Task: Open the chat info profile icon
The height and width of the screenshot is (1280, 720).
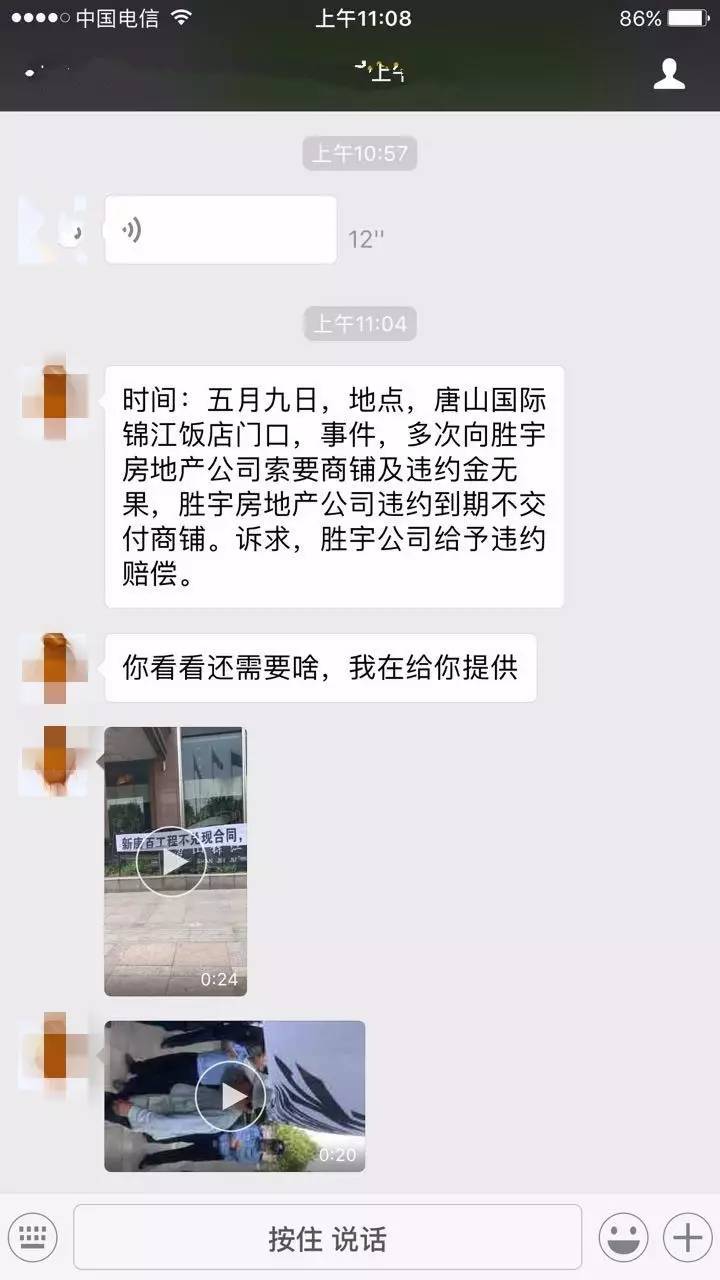Action: coord(669,74)
